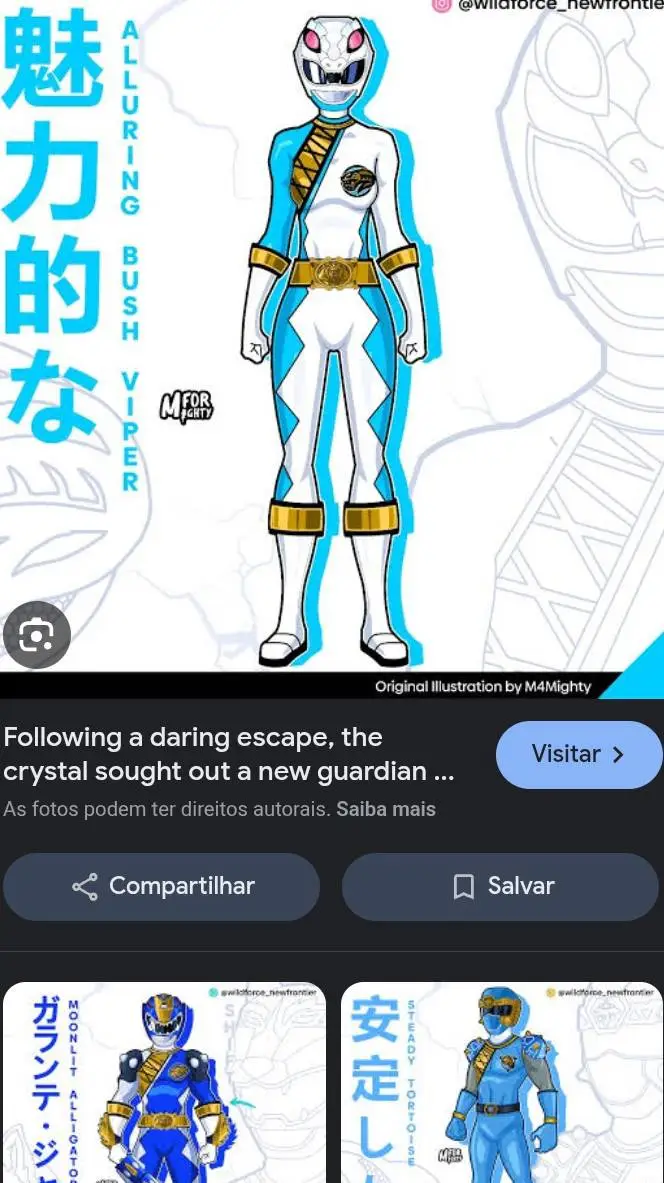Tap the Visitar button

(579, 755)
